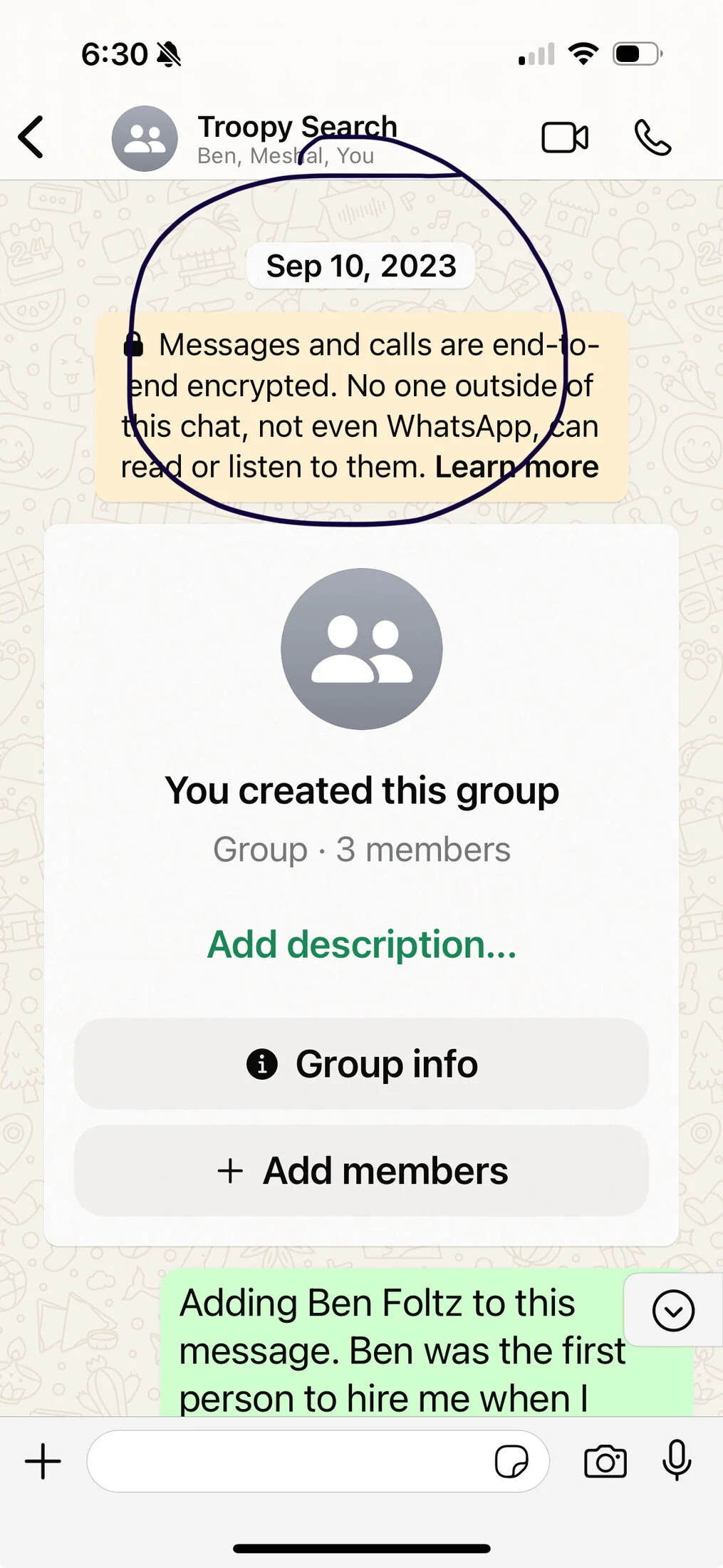The height and width of the screenshot is (1568, 723).
Task: Open Troopy Search group header
Action: [x=296, y=138]
